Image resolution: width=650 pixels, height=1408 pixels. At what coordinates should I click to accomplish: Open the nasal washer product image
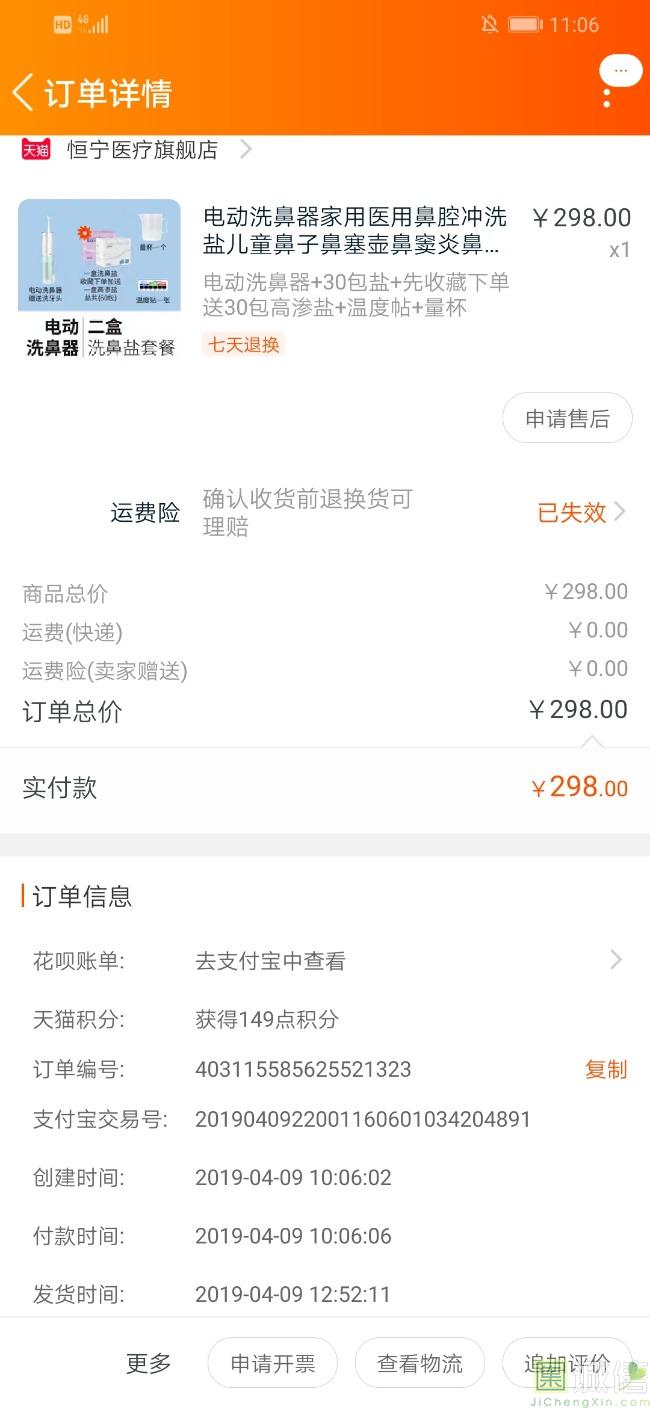coord(99,281)
